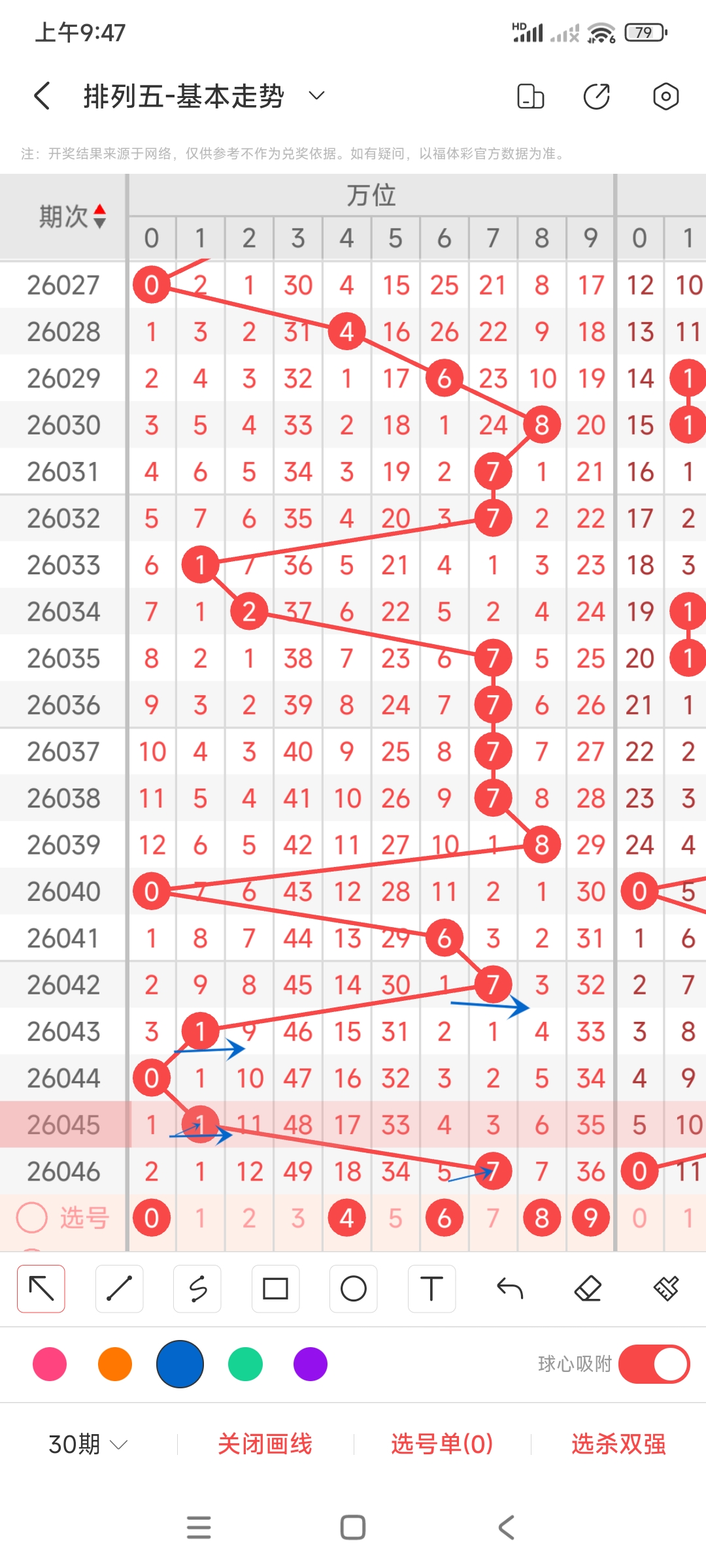Go back using the header arrow
This screenshot has height=1568, width=706.
pyautogui.click(x=42, y=96)
